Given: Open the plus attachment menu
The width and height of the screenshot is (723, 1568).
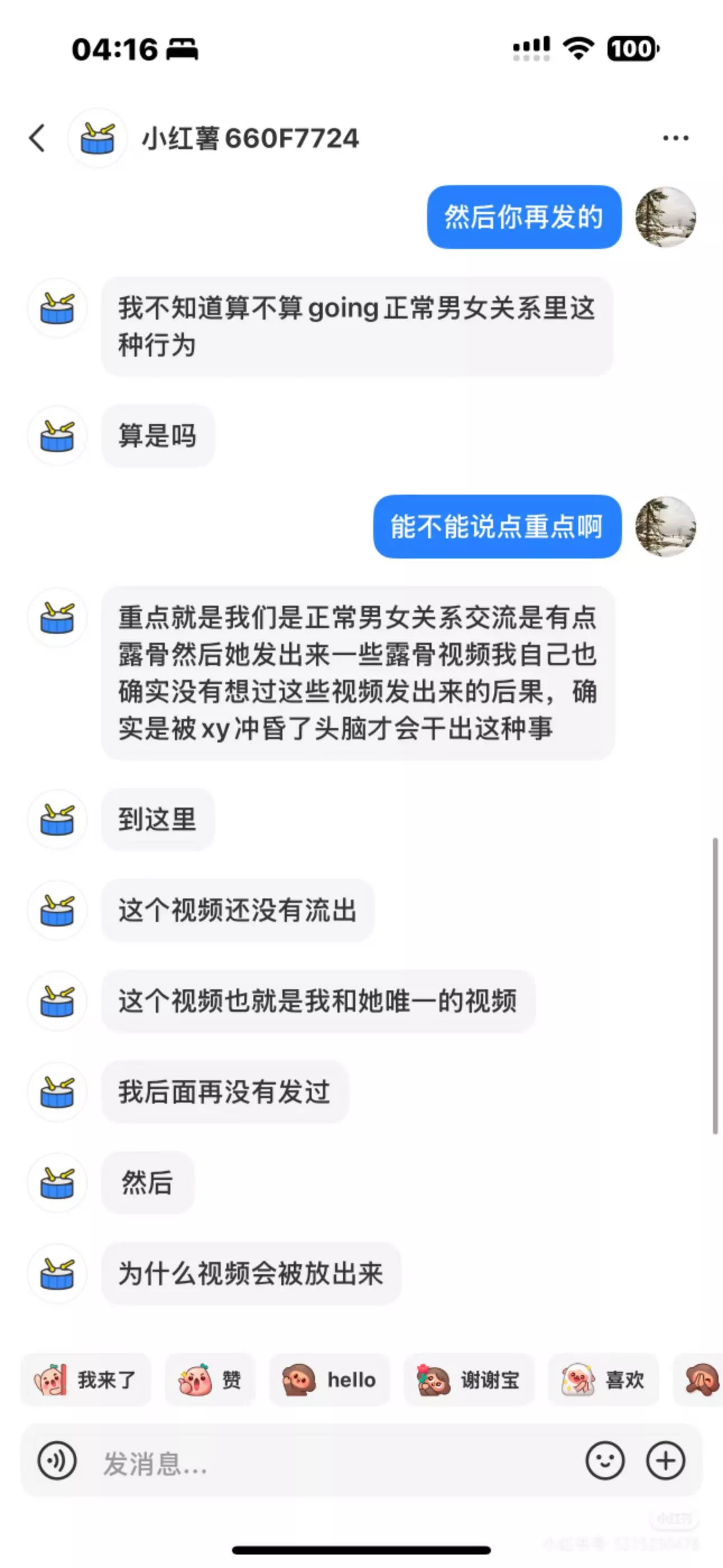Looking at the screenshot, I should (666, 1461).
